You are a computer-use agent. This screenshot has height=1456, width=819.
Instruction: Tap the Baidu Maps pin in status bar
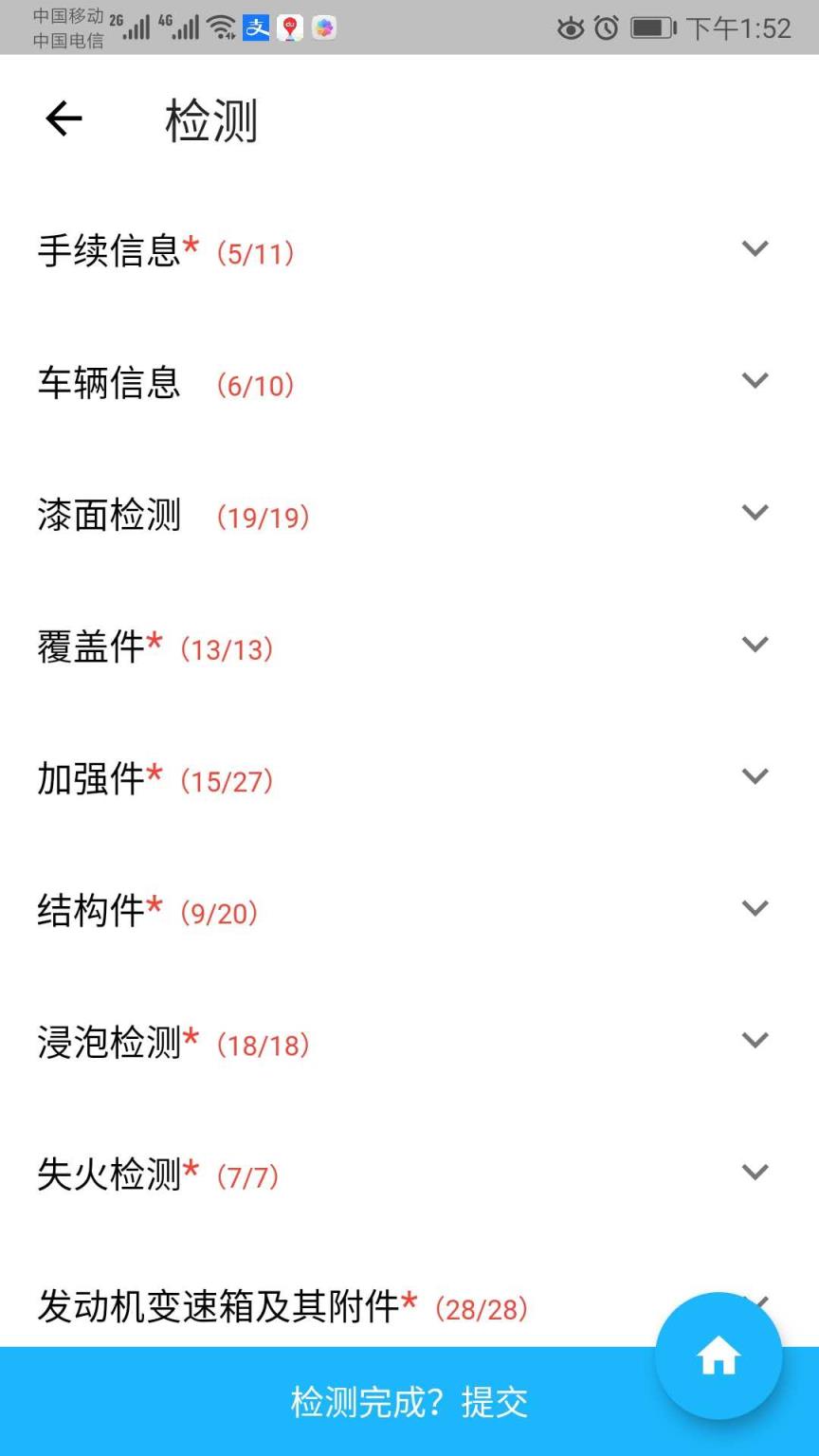pos(289,27)
